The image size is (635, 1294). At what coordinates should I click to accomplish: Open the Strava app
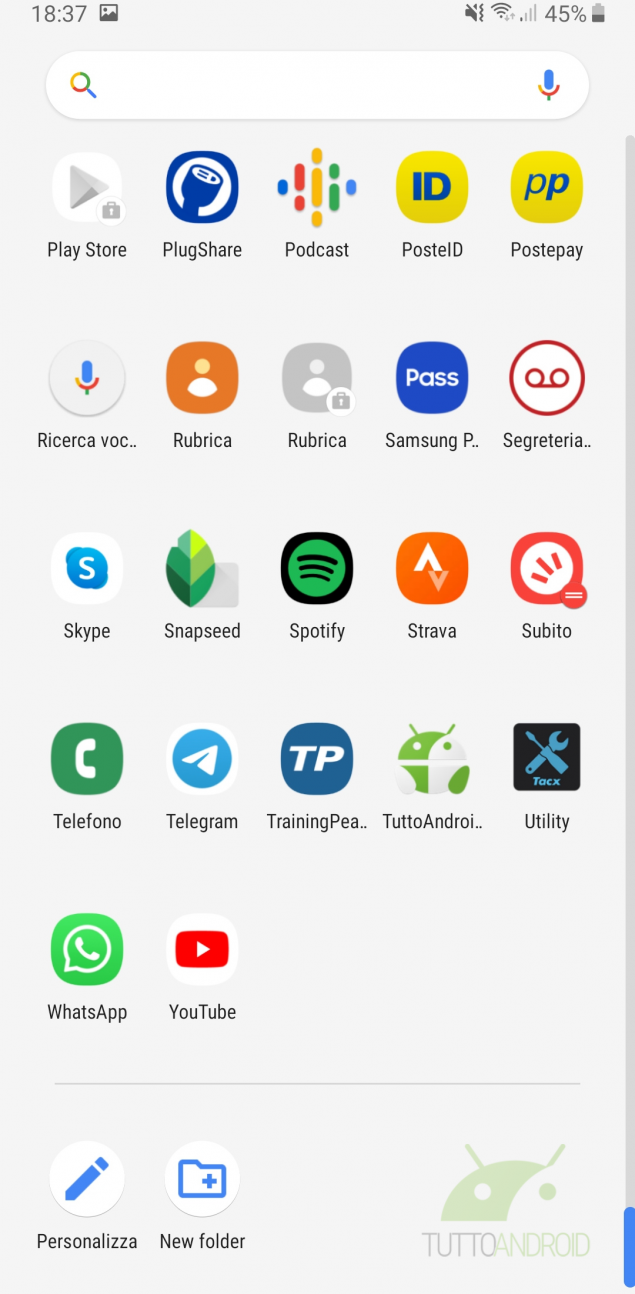pyautogui.click(x=432, y=569)
